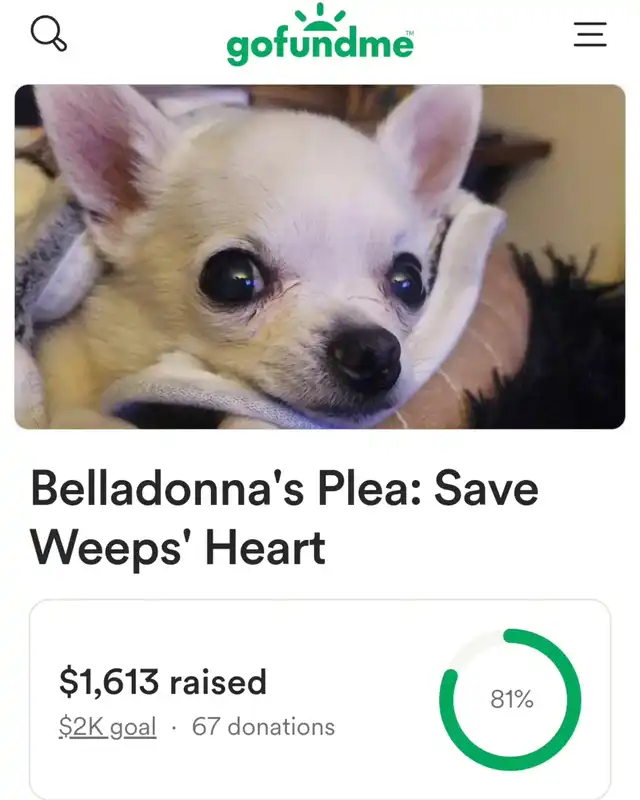This screenshot has width=640, height=800.
Task: Tap the underlined $2K goal link
Action: 107,727
